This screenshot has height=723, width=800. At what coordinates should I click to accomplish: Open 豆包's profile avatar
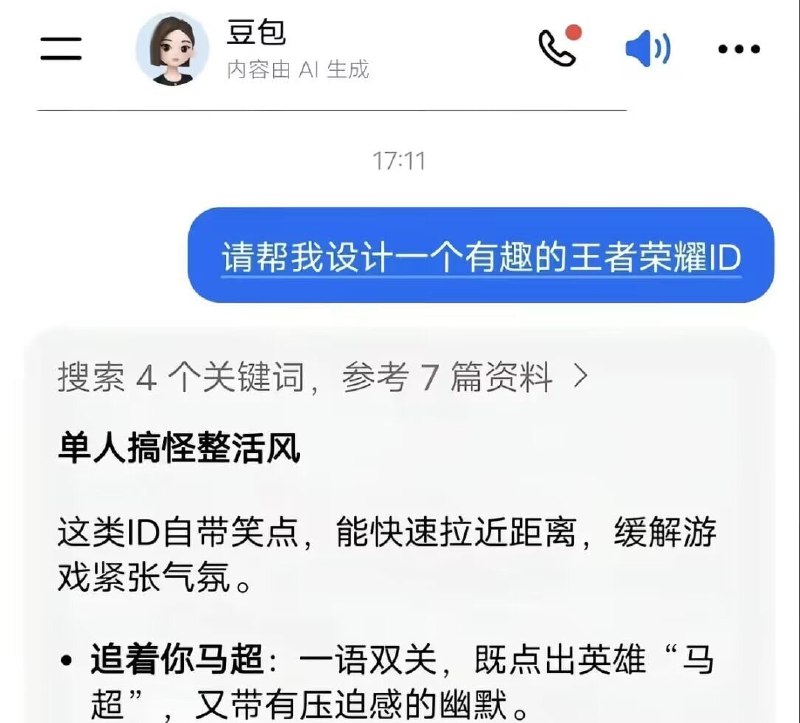[172, 49]
